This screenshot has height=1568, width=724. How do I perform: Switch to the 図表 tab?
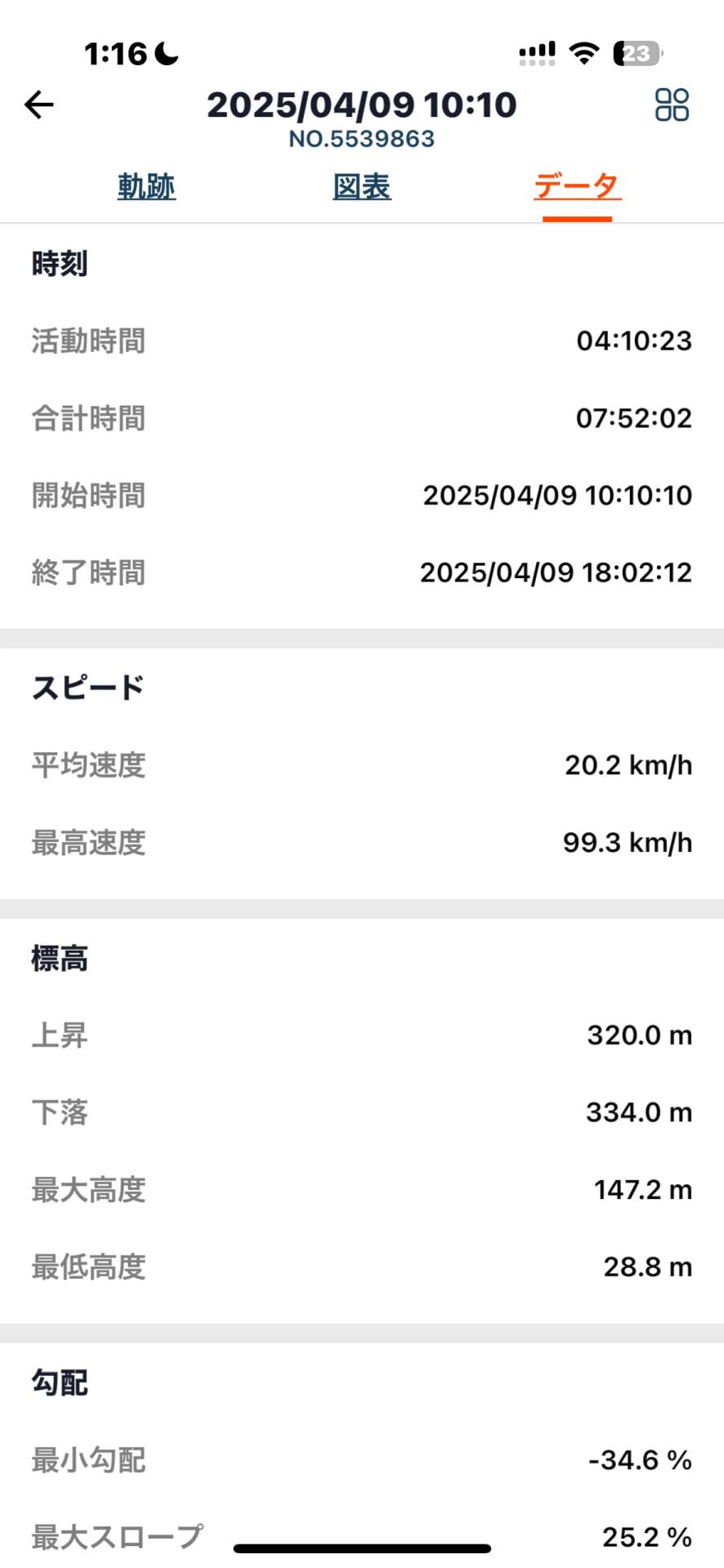click(362, 187)
